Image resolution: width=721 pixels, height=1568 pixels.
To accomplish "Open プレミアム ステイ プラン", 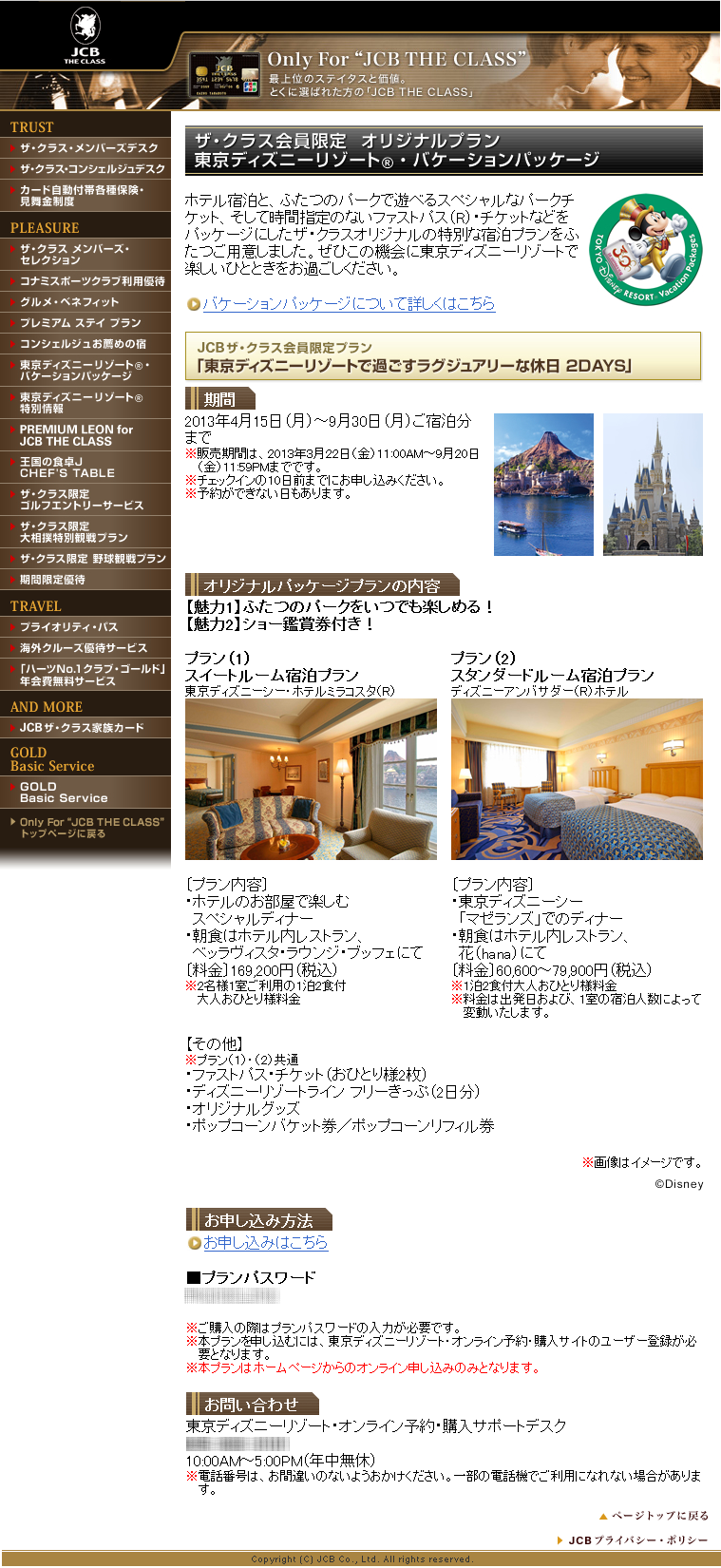I will click(80, 323).
